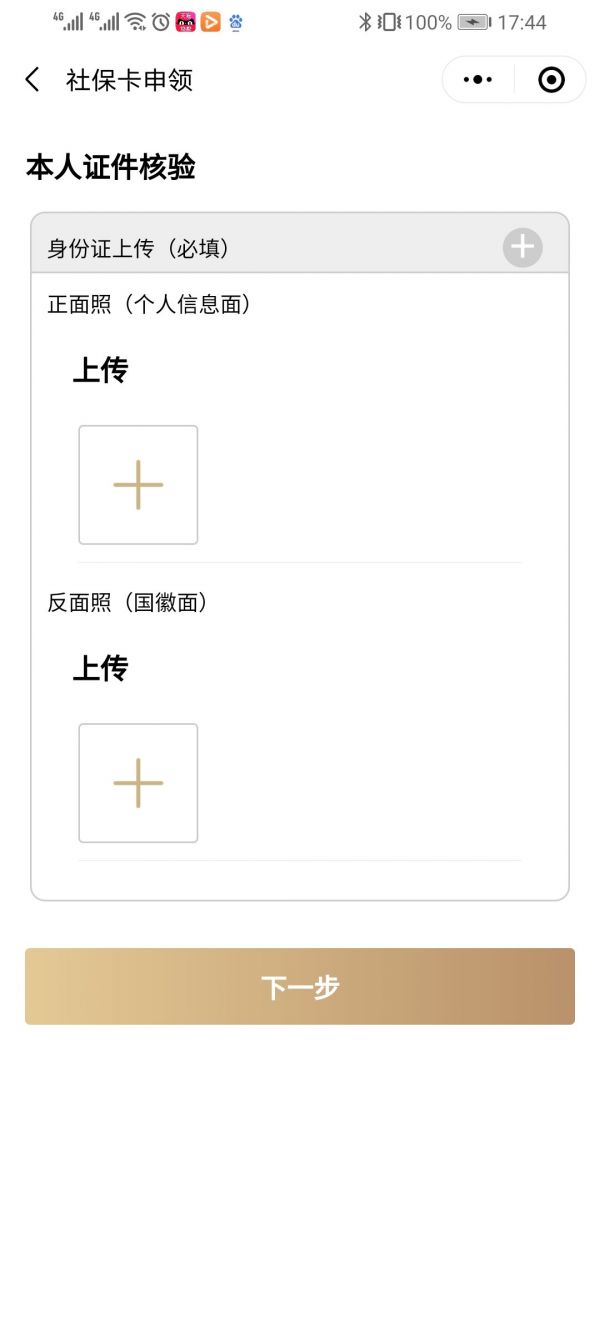Upload the 反面照 national emblem side photo
The image size is (600, 1333).
(138, 783)
